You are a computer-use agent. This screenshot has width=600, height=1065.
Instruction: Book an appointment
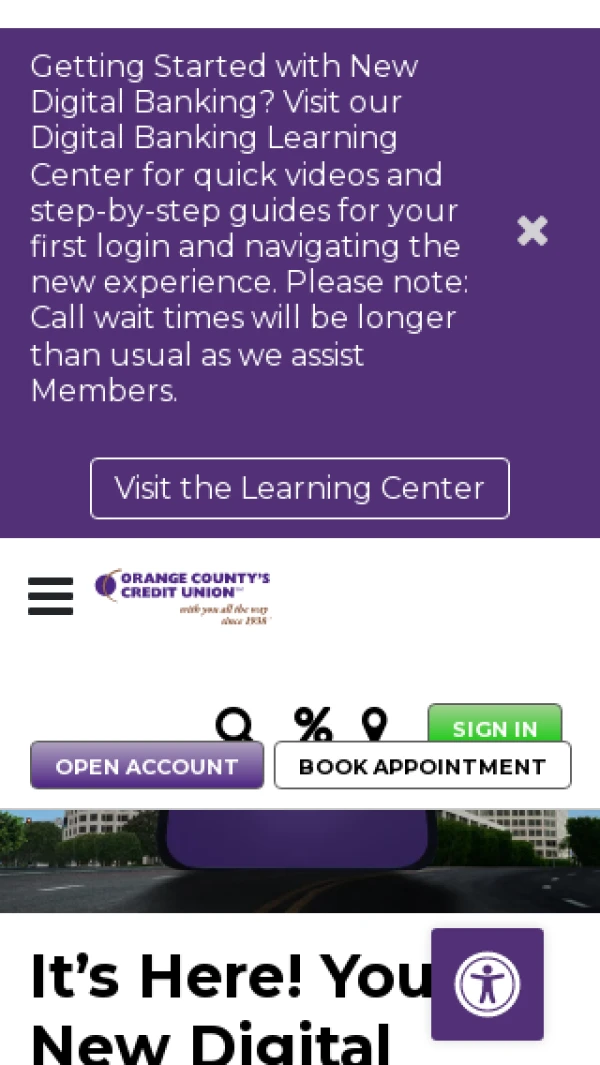click(x=422, y=766)
